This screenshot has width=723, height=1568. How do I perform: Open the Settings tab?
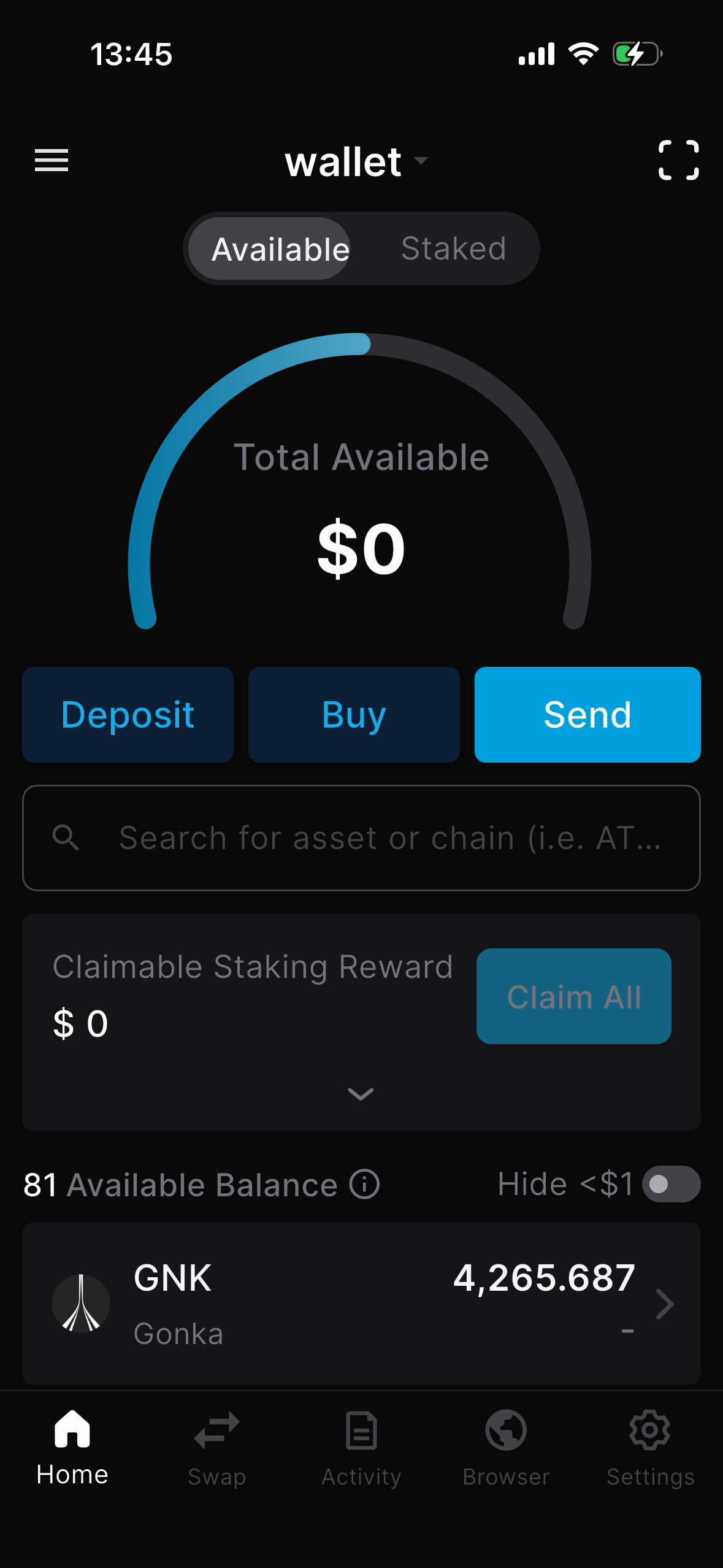point(650,1448)
